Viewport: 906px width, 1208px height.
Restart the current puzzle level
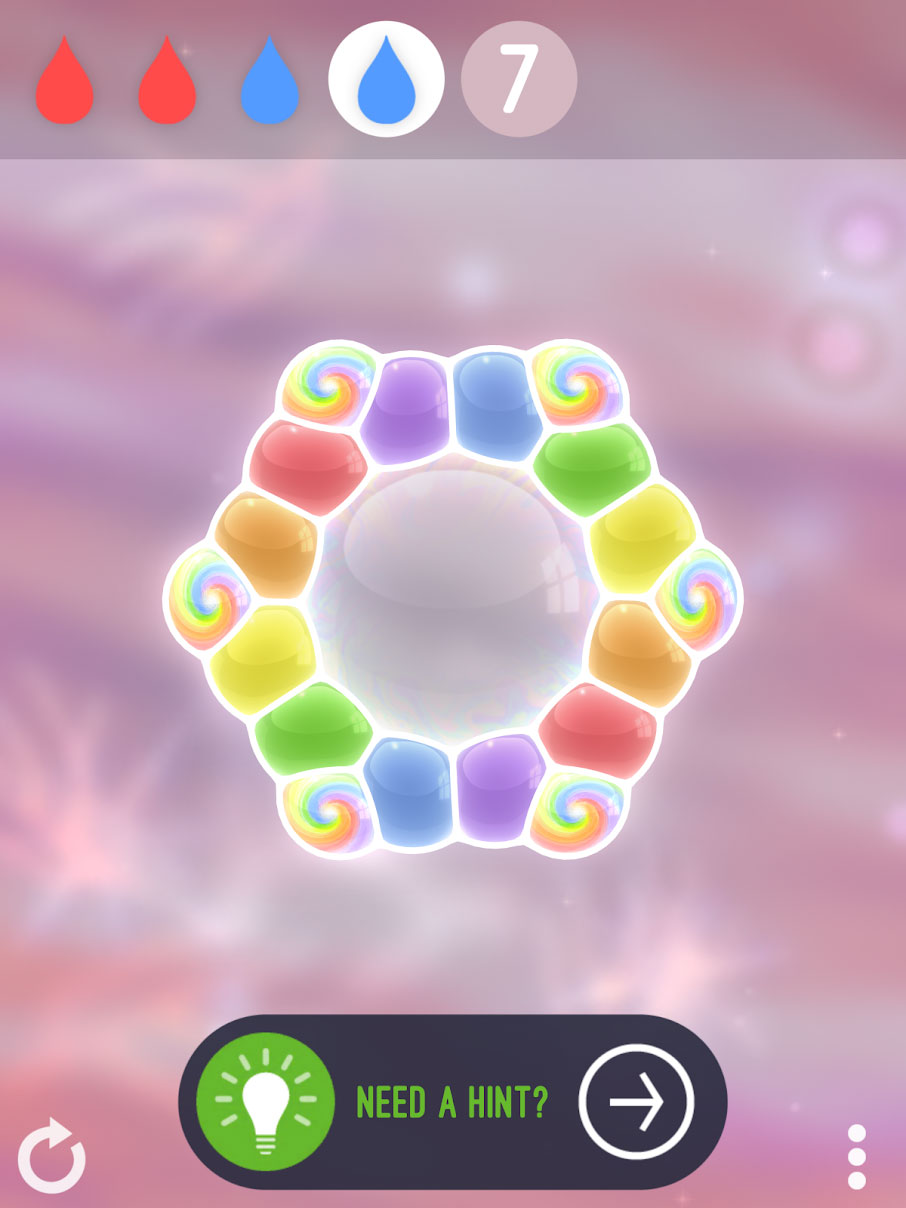pyautogui.click(x=52, y=1157)
